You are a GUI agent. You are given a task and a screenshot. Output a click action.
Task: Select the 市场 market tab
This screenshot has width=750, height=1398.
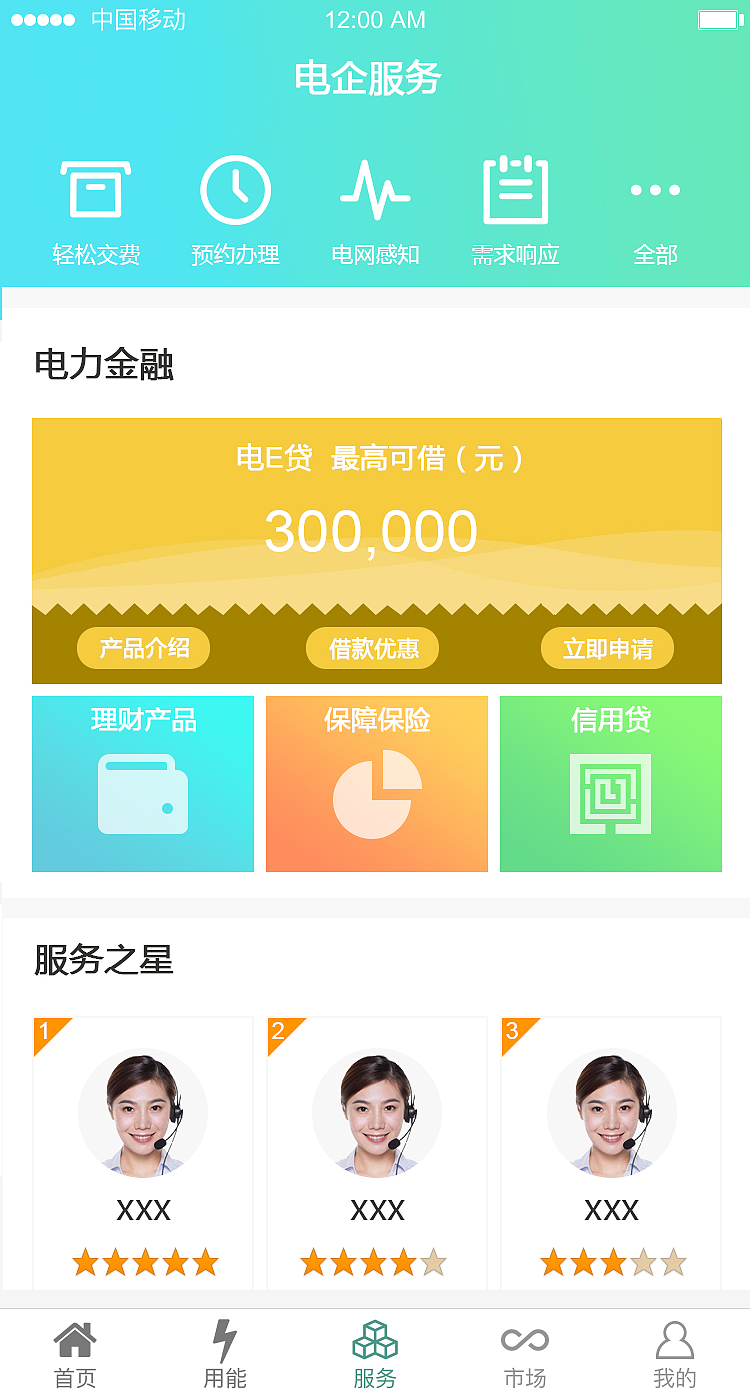pyautogui.click(x=525, y=1350)
